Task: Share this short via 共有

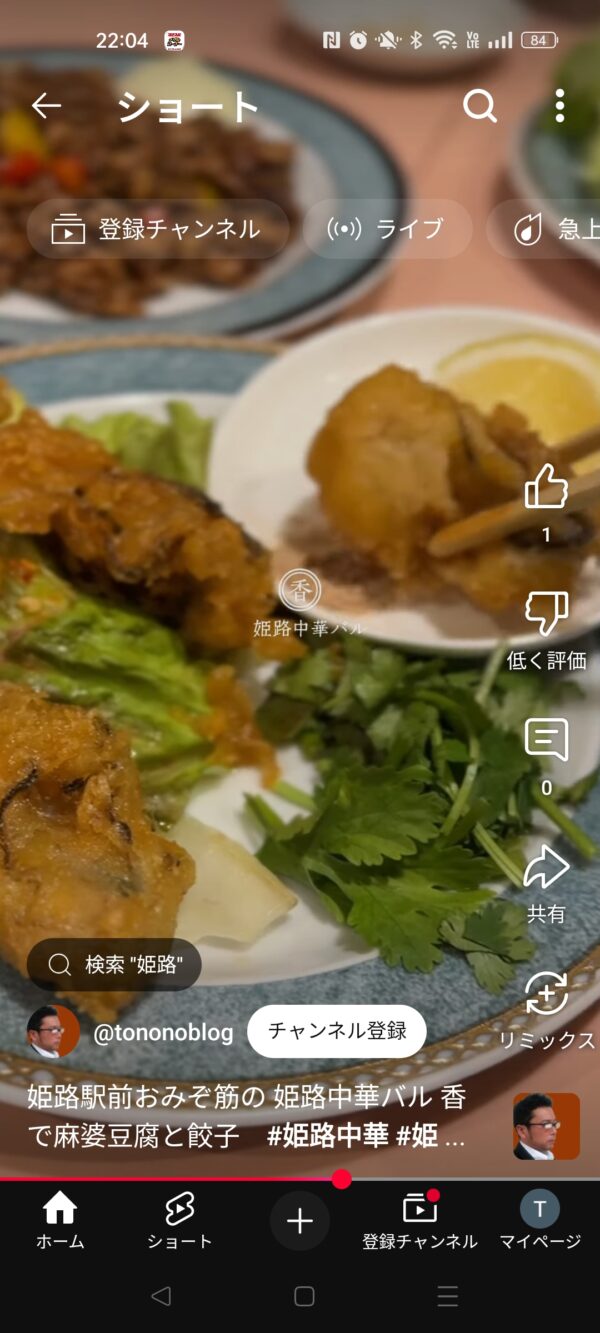Action: (x=546, y=868)
